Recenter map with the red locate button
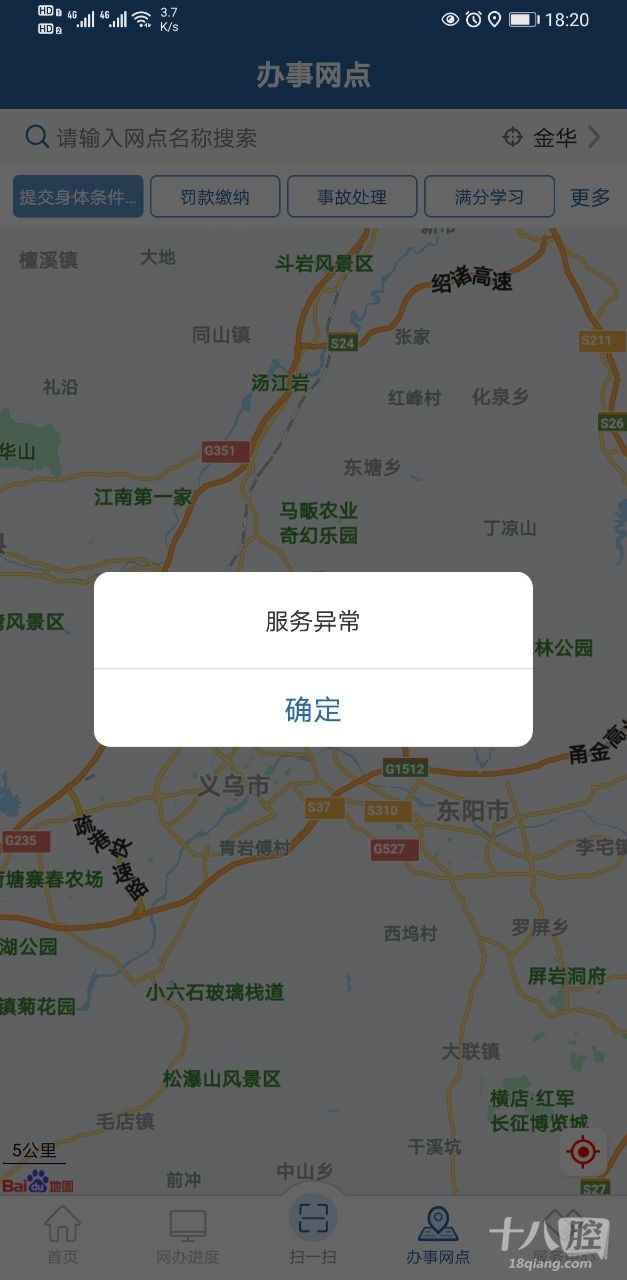Image resolution: width=627 pixels, height=1280 pixels. tap(583, 1153)
